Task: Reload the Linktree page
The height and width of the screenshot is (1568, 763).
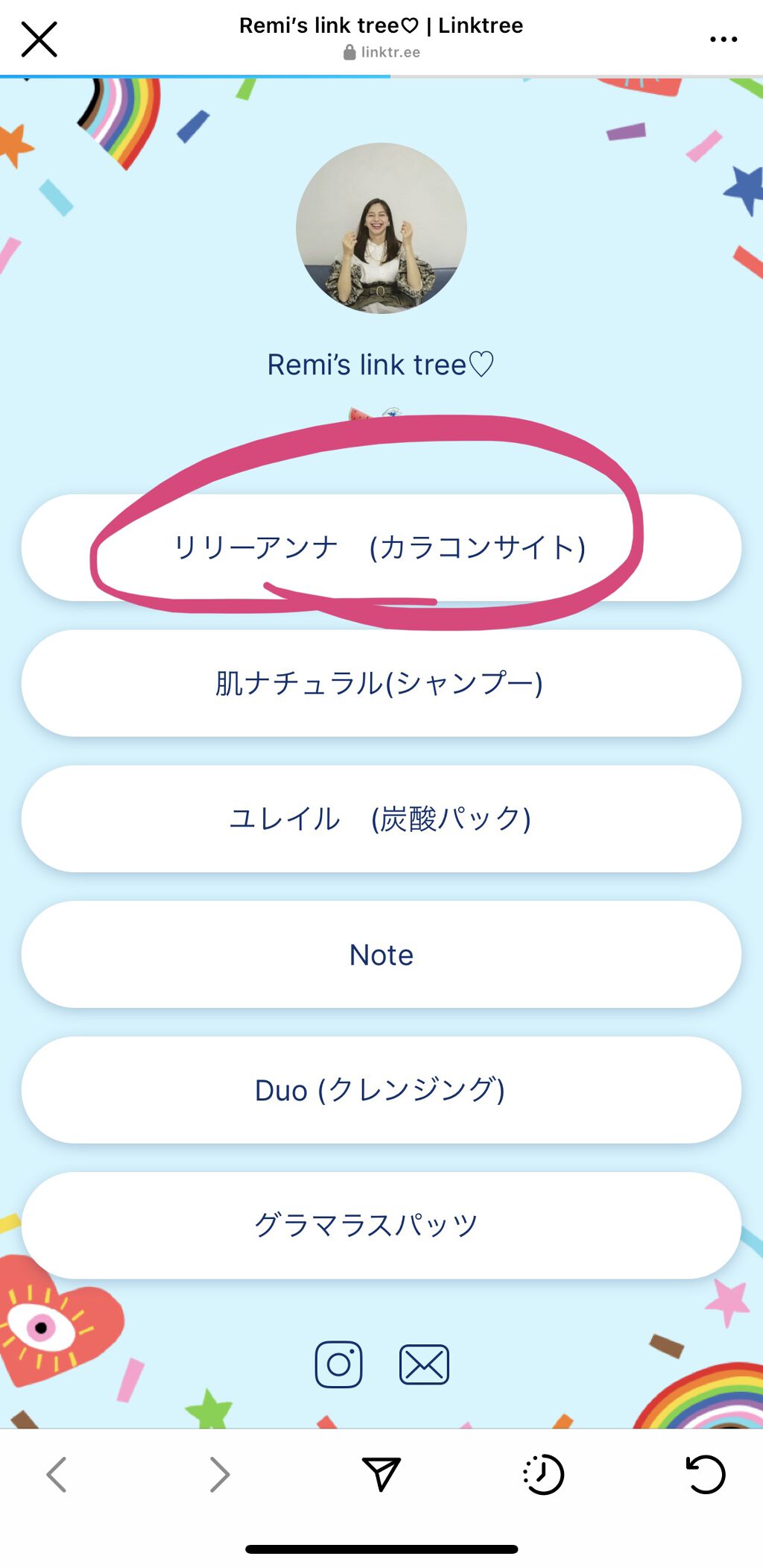Action: click(x=705, y=1474)
